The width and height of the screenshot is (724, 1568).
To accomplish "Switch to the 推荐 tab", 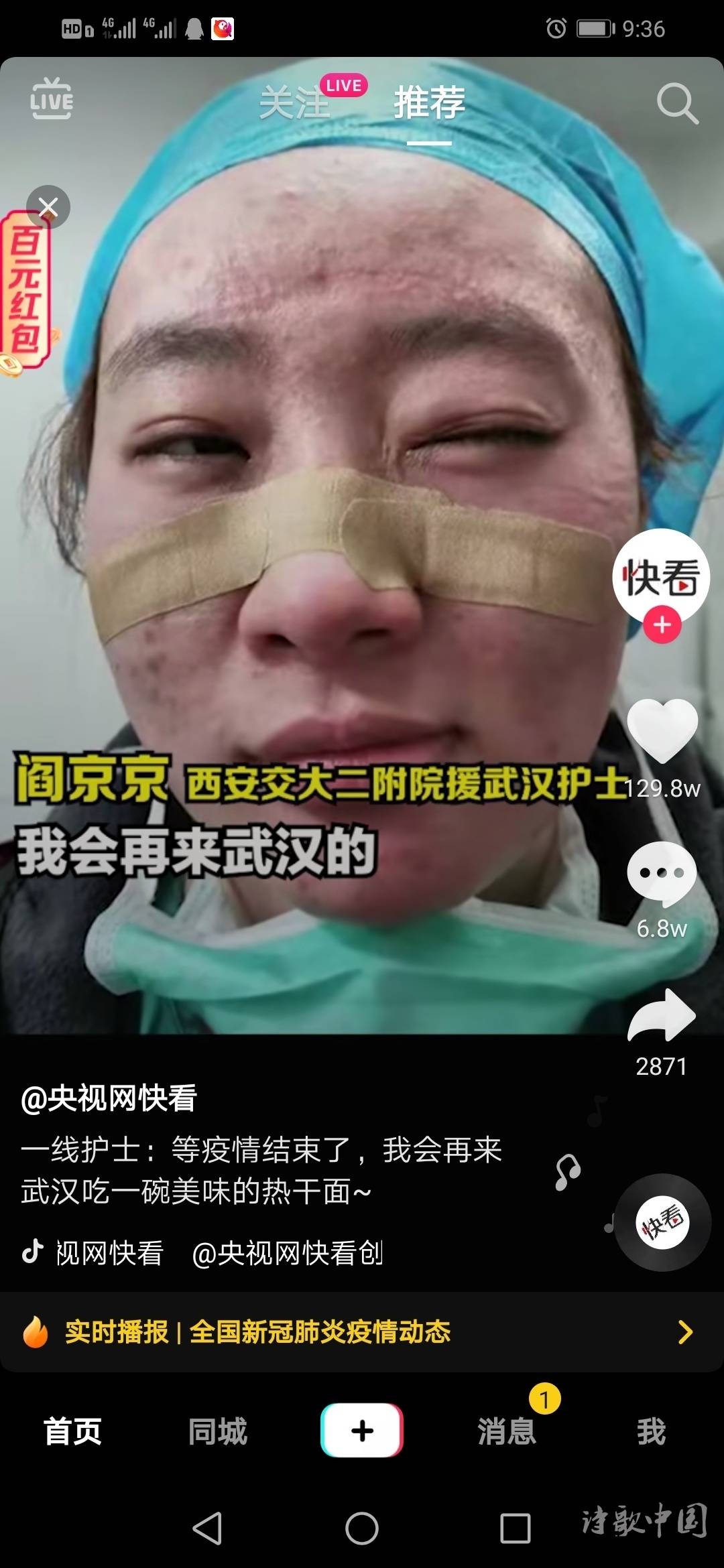I will coord(429,103).
